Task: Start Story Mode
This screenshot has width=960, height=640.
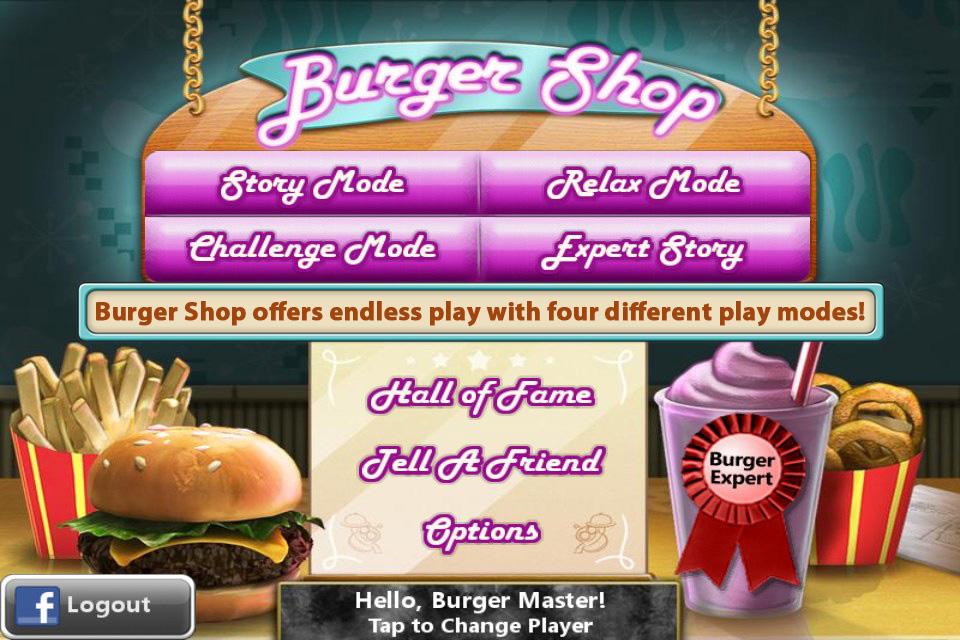Action: pyautogui.click(x=312, y=184)
